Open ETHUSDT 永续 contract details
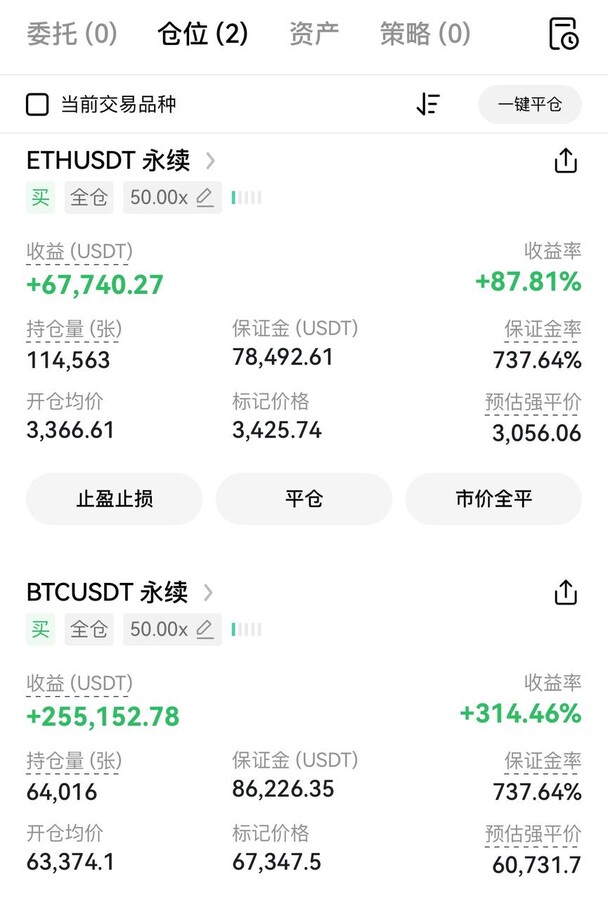608x900 pixels. (x=120, y=160)
